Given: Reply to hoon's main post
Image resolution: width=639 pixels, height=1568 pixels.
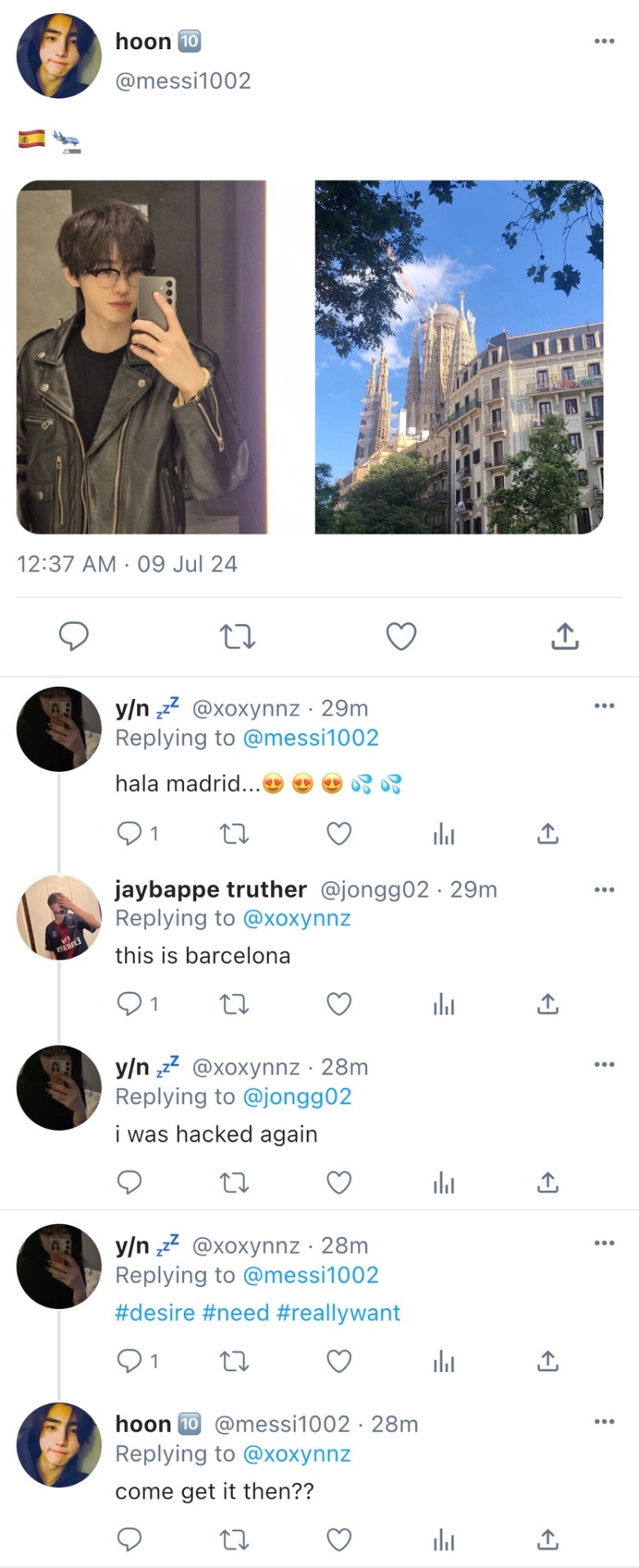Looking at the screenshot, I should click(74, 636).
